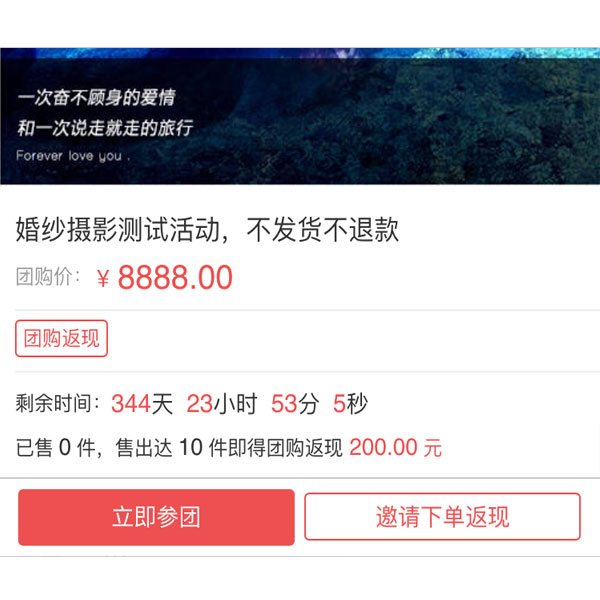The width and height of the screenshot is (600, 600).
Task: Tap 邀请下单返现 to invite friends
Action: point(442,517)
